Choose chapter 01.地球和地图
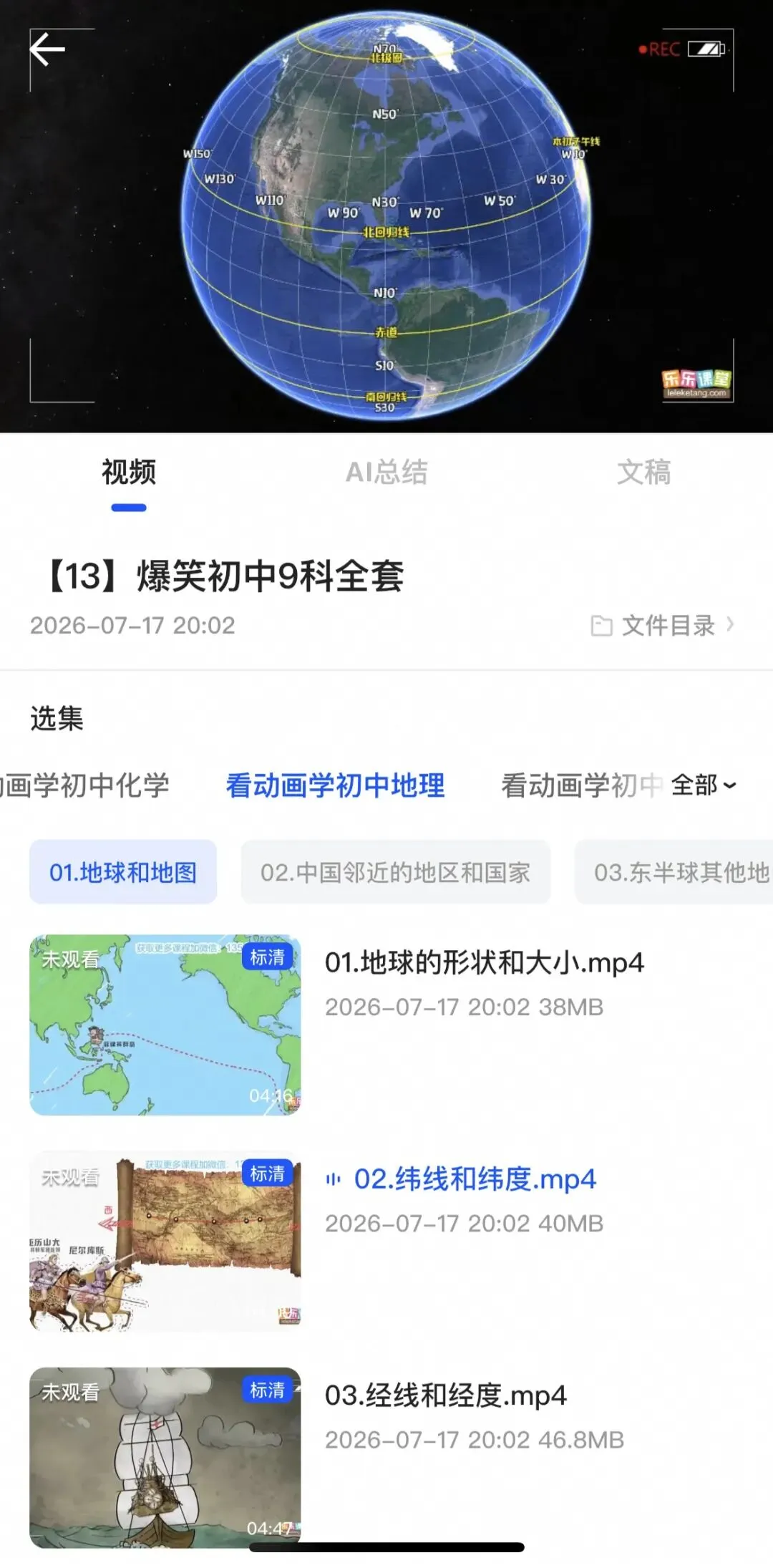Viewport: 773px width, 1568px height. [123, 872]
